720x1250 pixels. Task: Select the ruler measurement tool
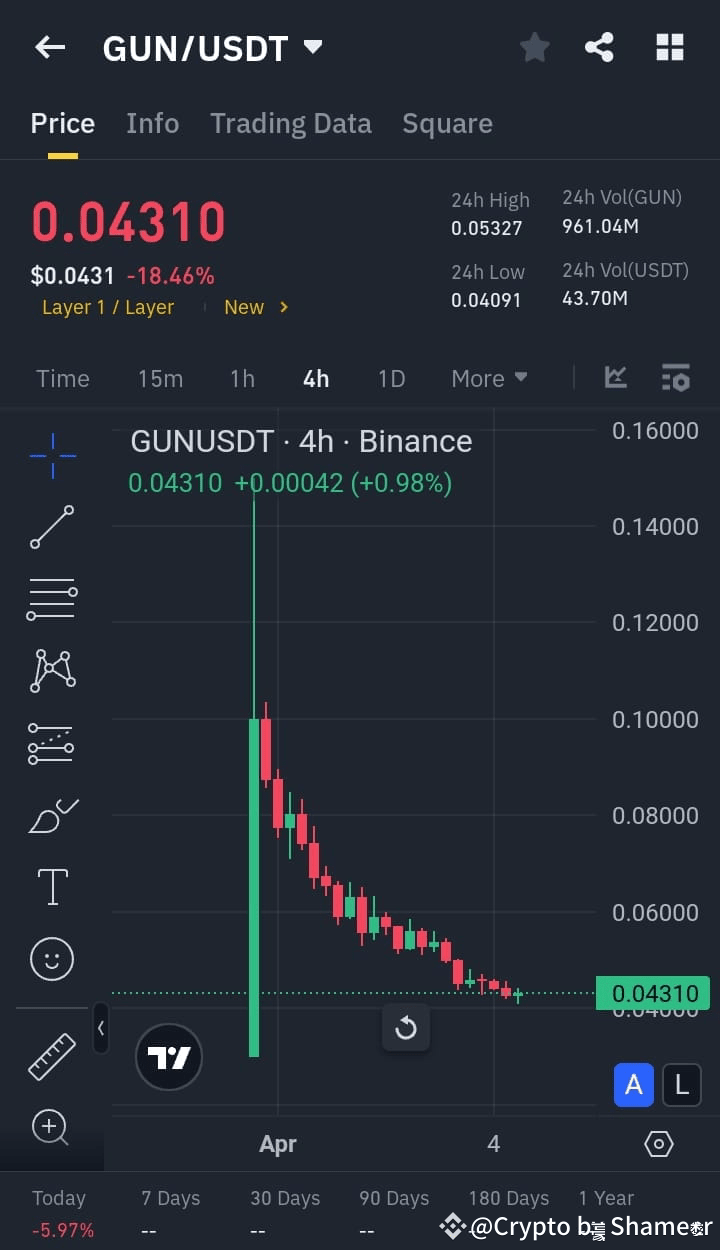pyautogui.click(x=51, y=1056)
